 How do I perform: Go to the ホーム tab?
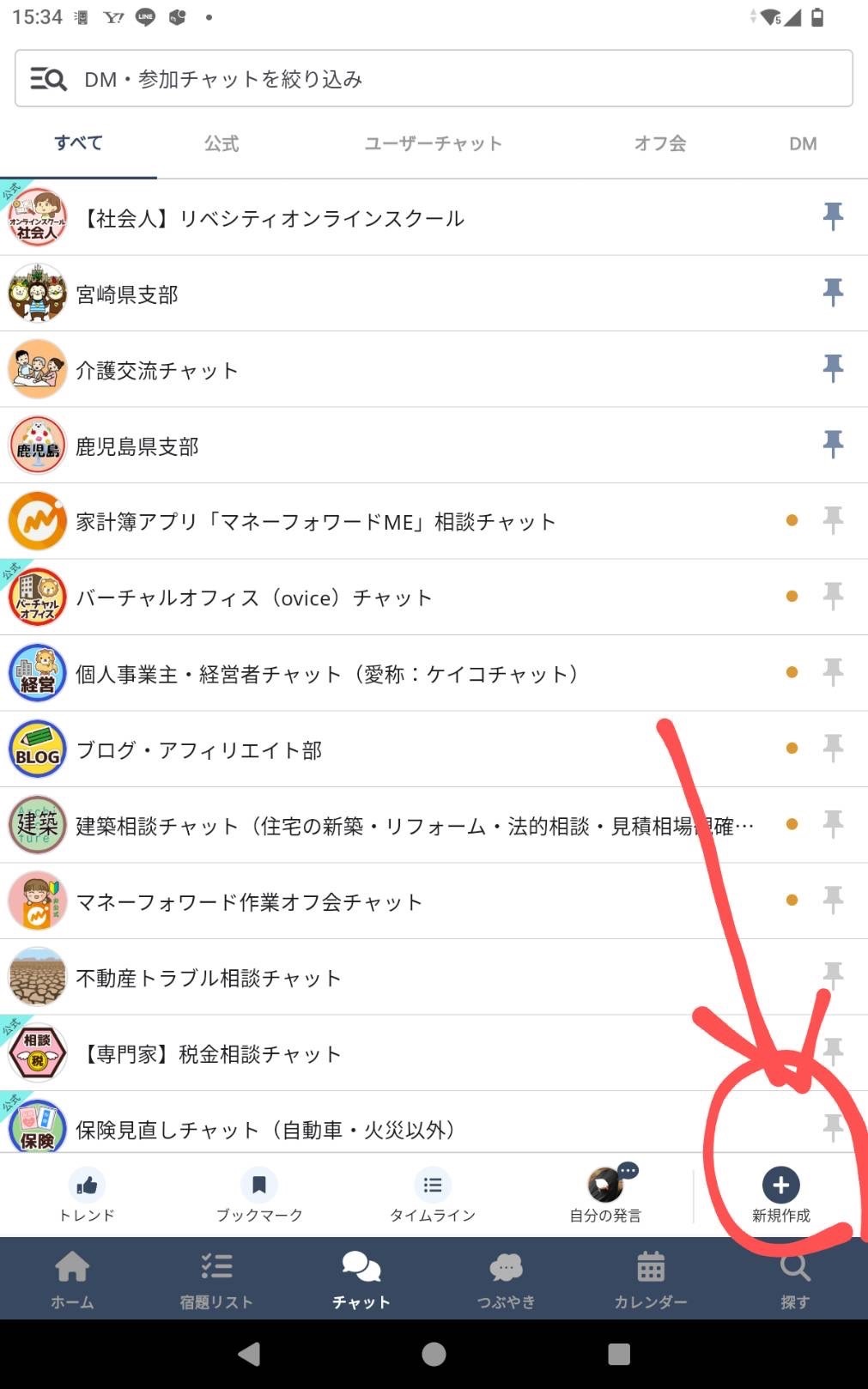click(x=72, y=1279)
